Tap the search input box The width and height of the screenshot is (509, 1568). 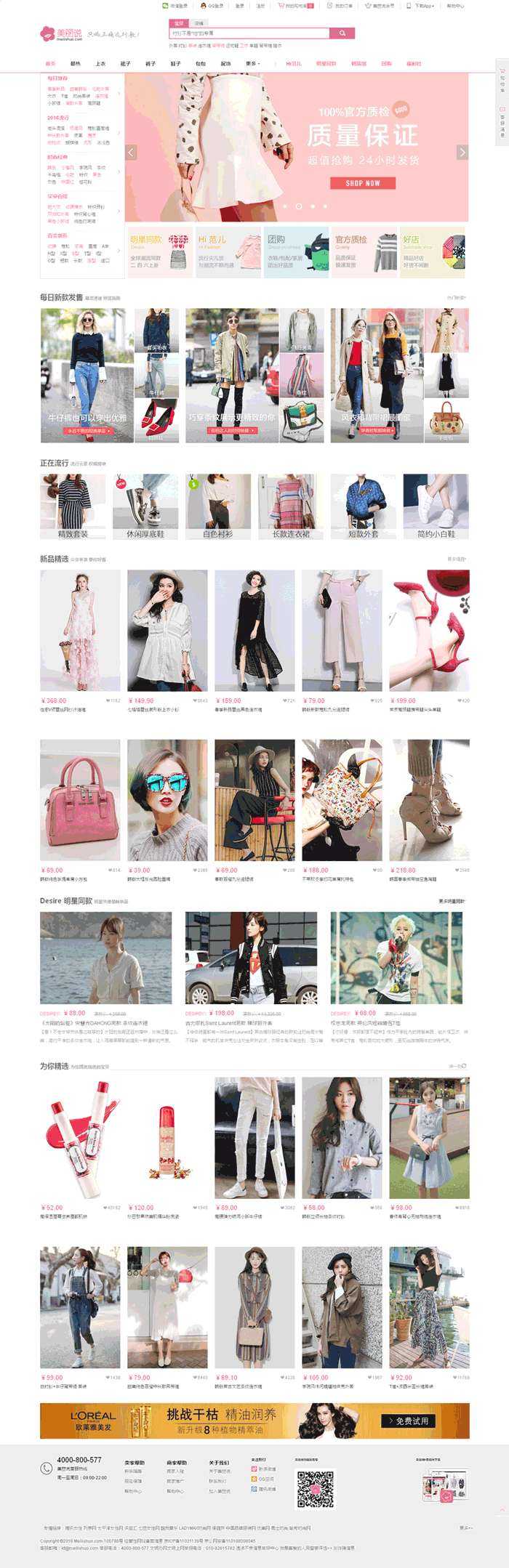point(249,33)
